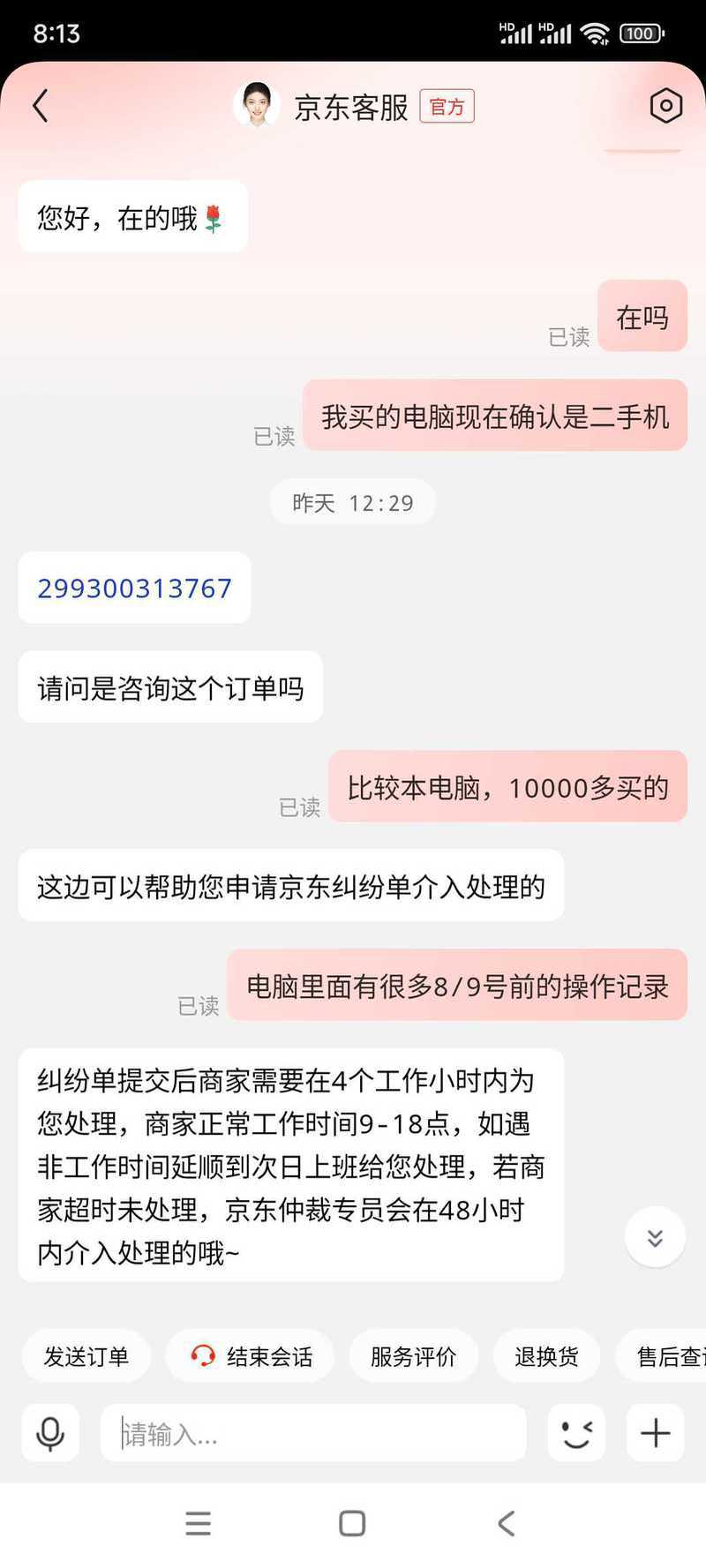Image resolution: width=706 pixels, height=1568 pixels.
Task: Tap the system home button
Action: [352, 1523]
